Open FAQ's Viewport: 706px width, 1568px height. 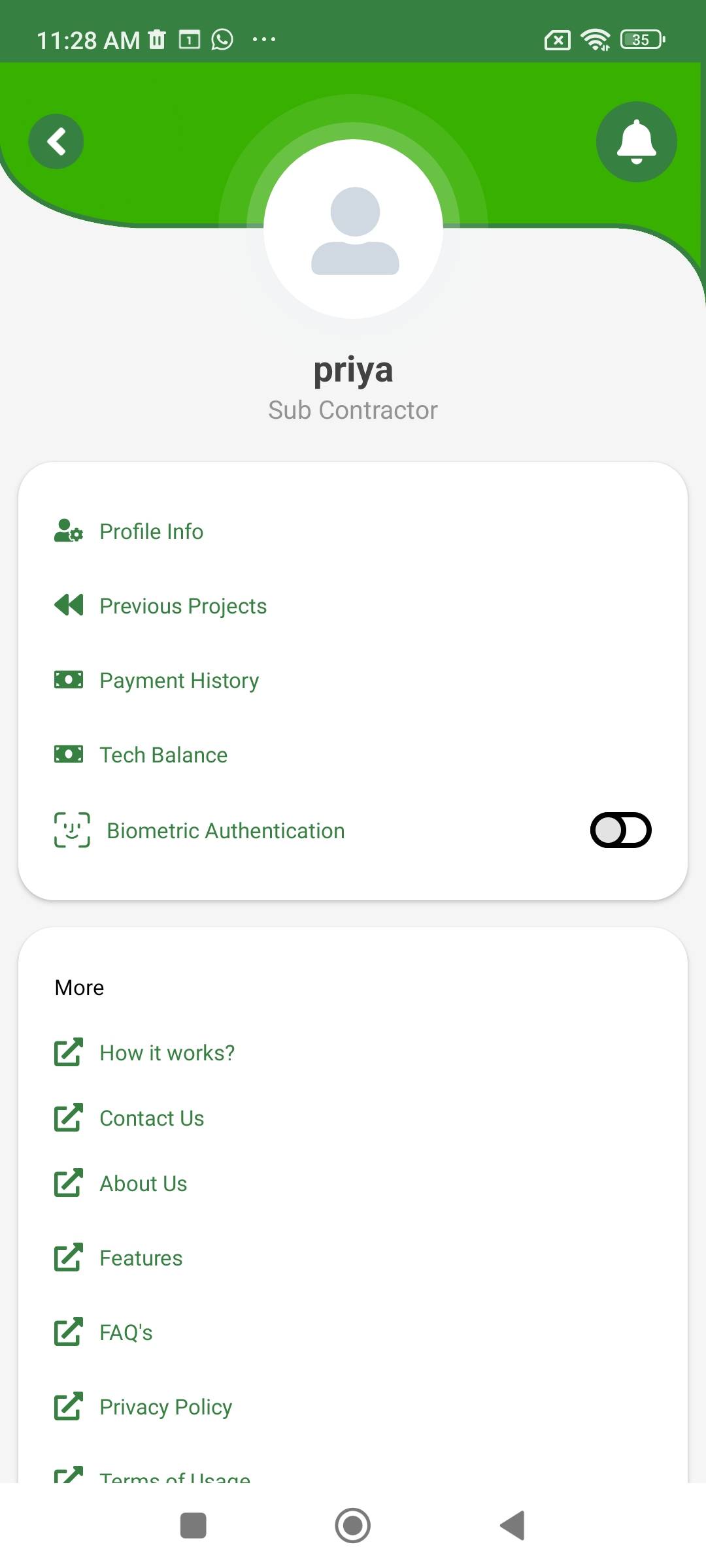point(353,1332)
